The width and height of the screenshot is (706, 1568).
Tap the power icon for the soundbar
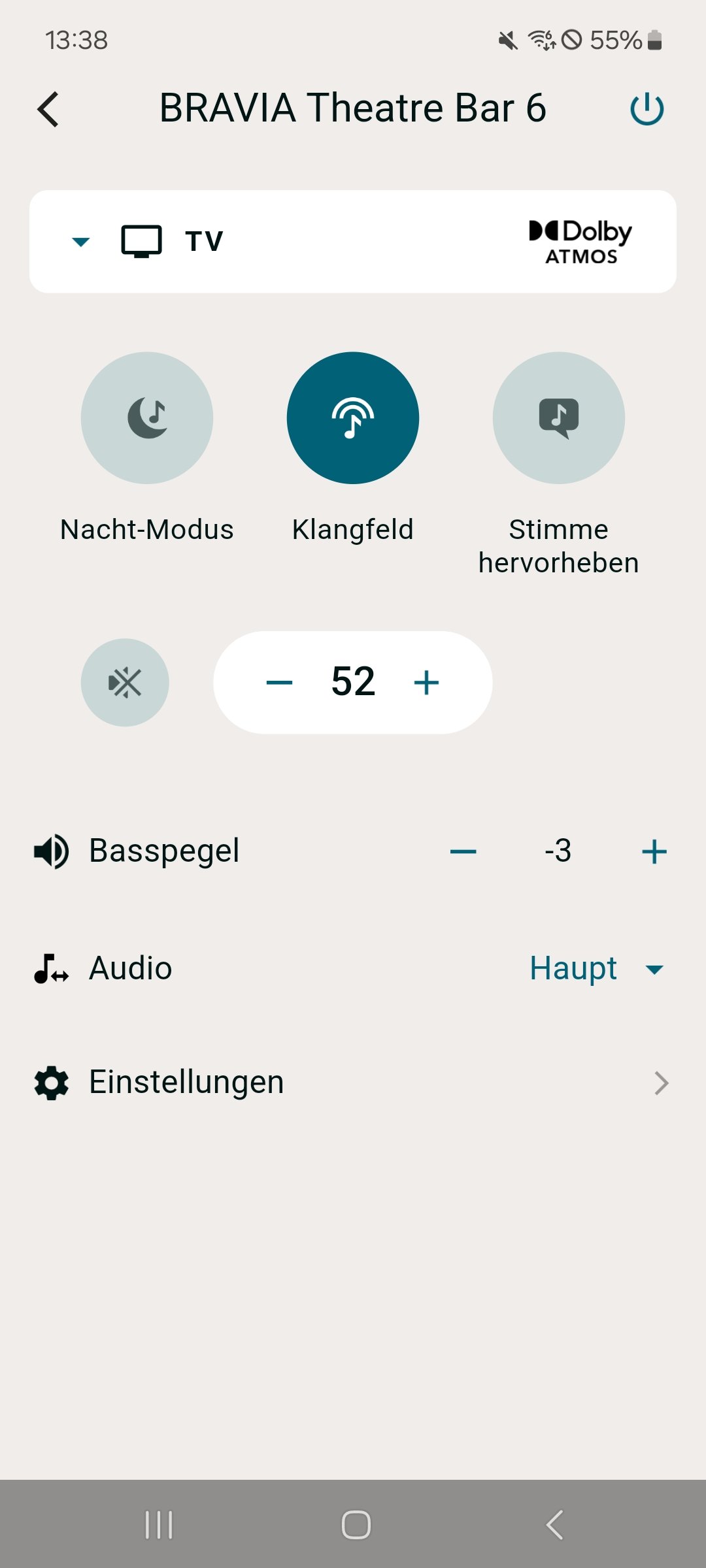(647, 109)
